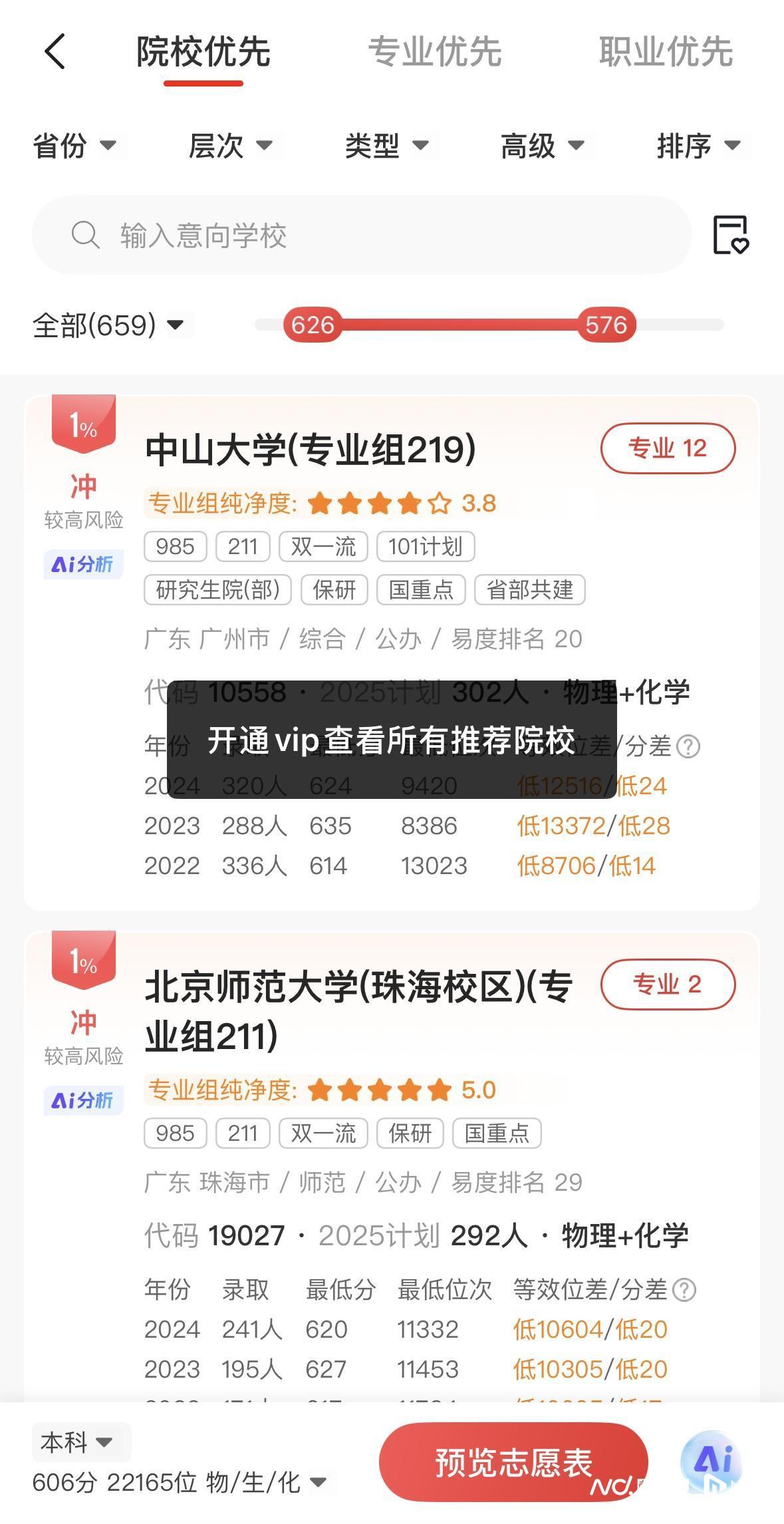Expand the 类型 filter dropdown
The width and height of the screenshot is (784, 1524).
point(386,146)
